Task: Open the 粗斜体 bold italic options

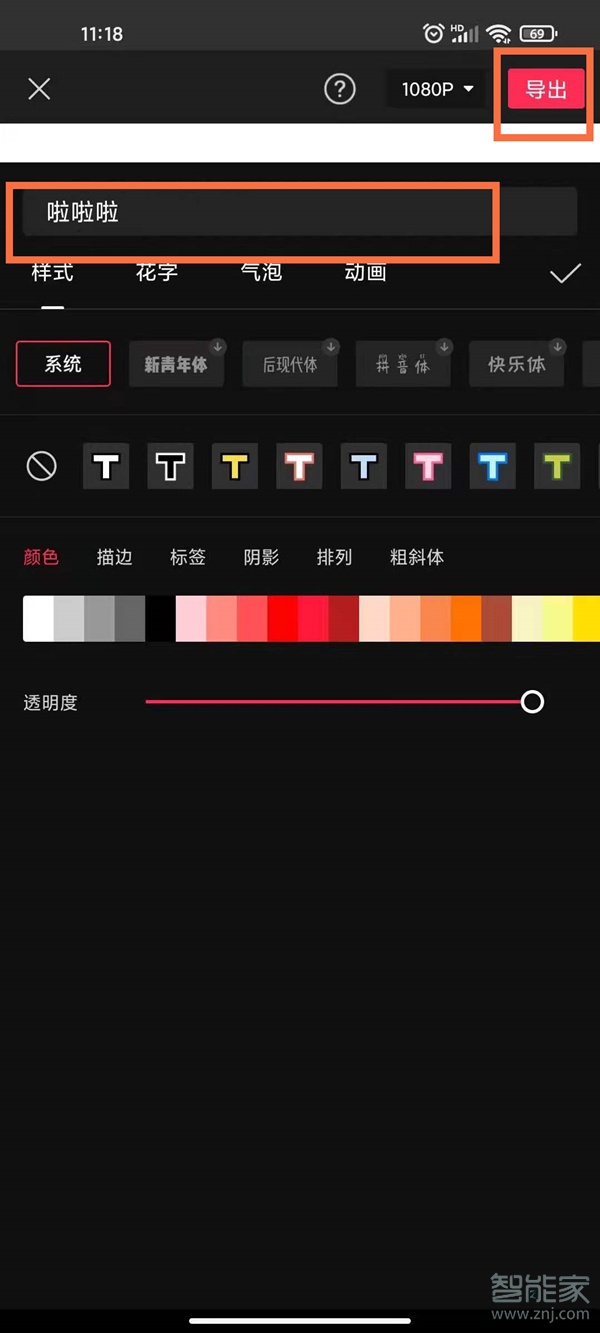Action: (416, 557)
